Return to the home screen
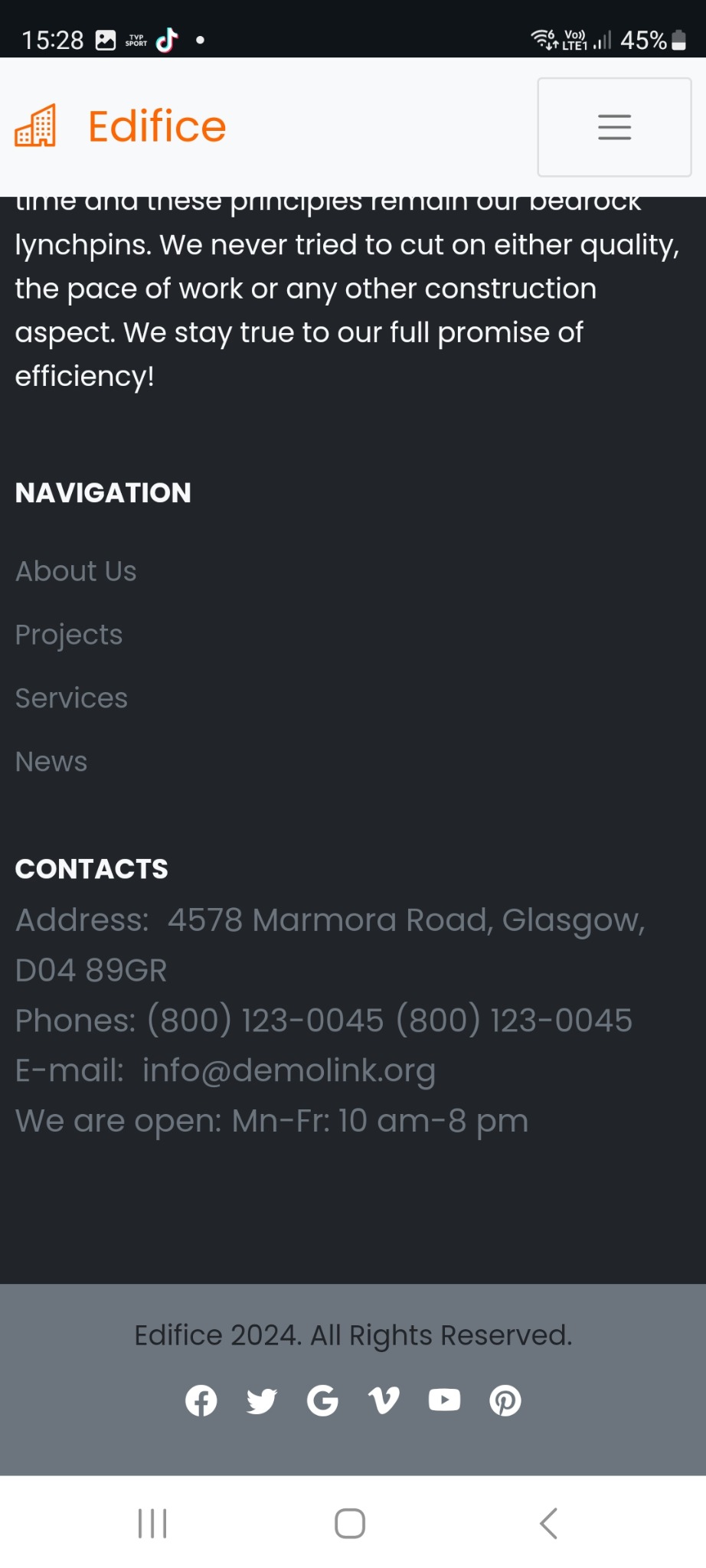Screen dimensions: 706x1568 coord(350,1524)
